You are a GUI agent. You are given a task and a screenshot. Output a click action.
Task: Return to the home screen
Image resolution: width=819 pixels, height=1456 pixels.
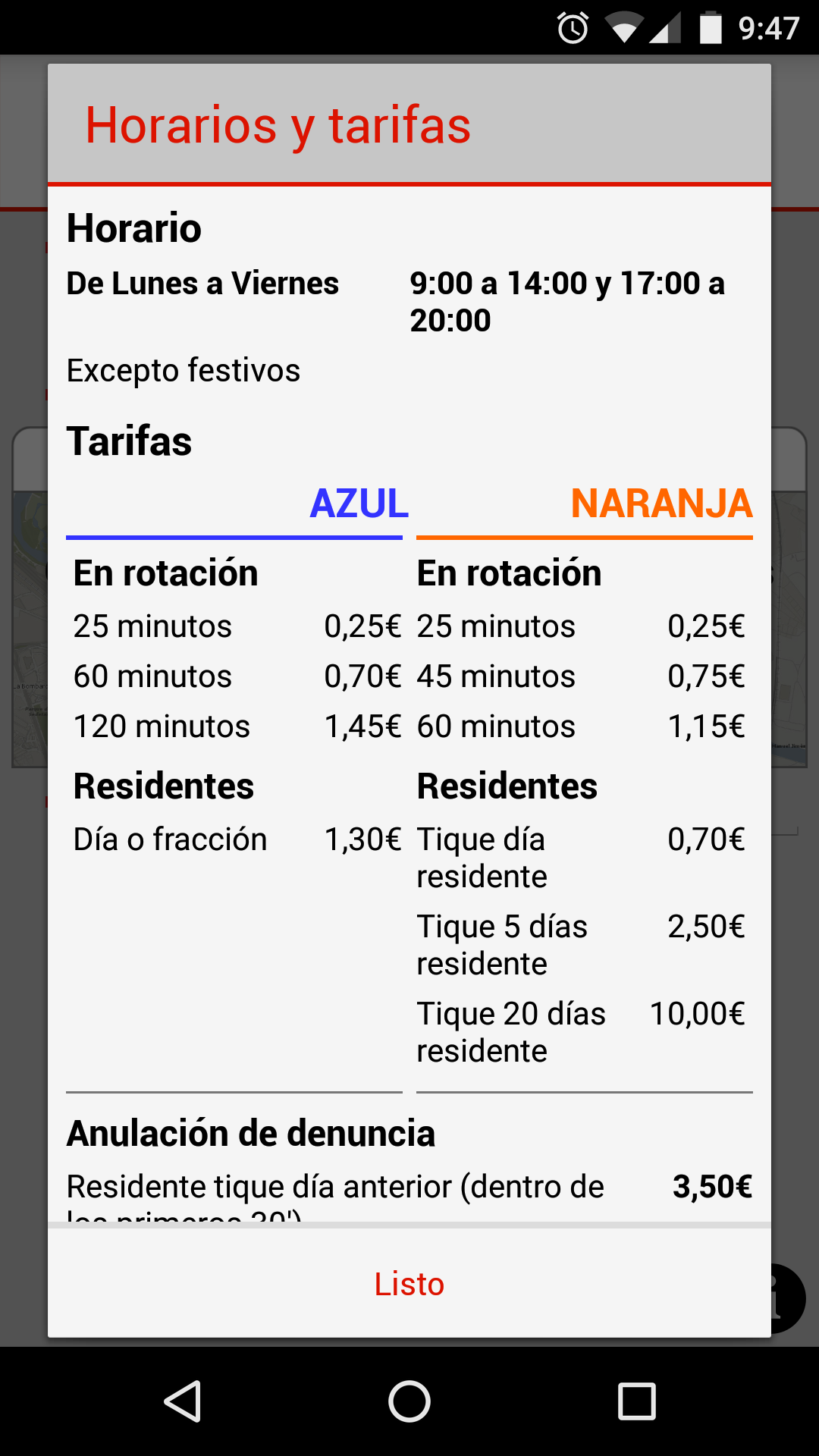click(409, 1401)
